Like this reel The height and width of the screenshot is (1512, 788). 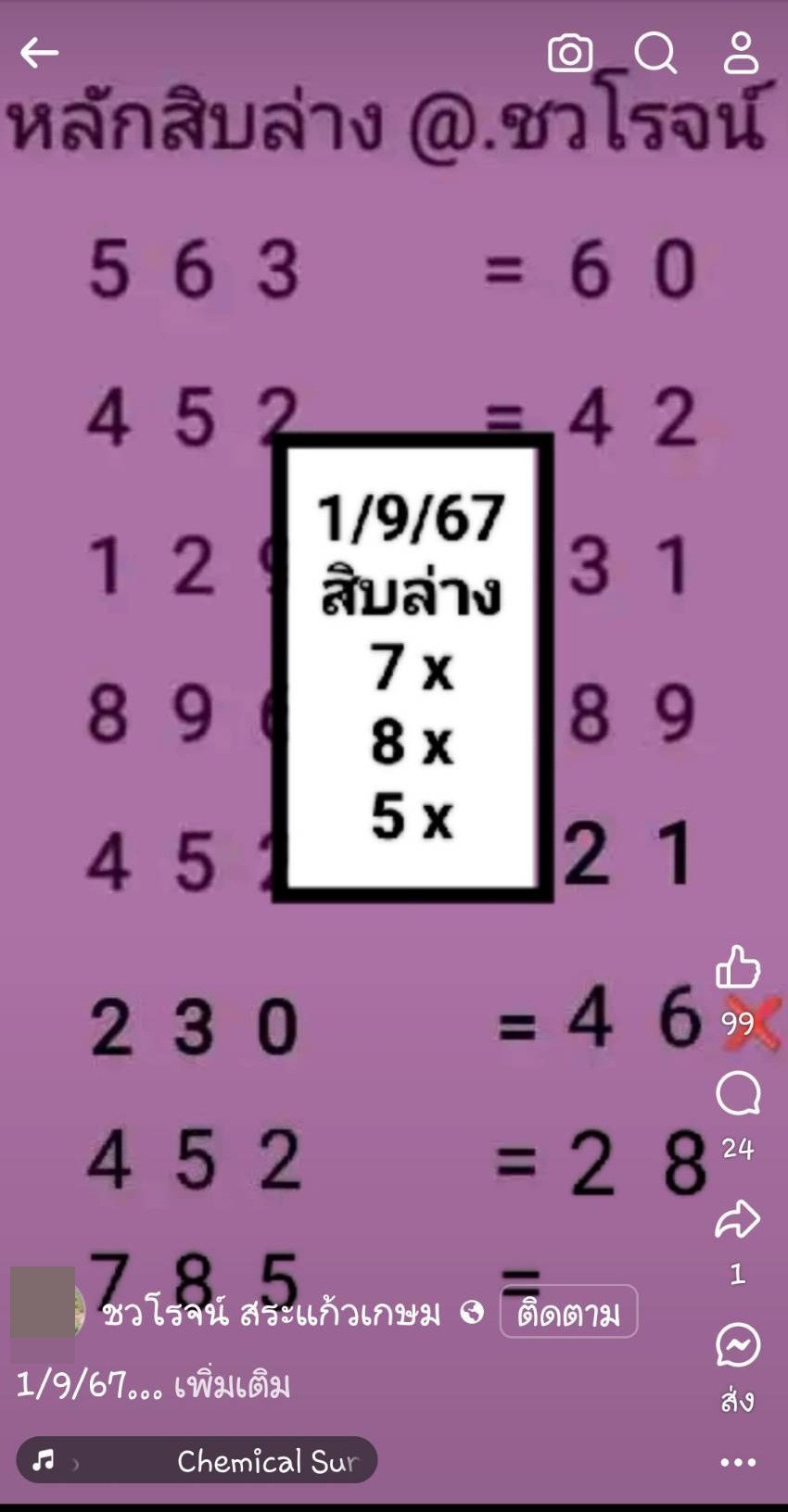pyautogui.click(x=738, y=968)
